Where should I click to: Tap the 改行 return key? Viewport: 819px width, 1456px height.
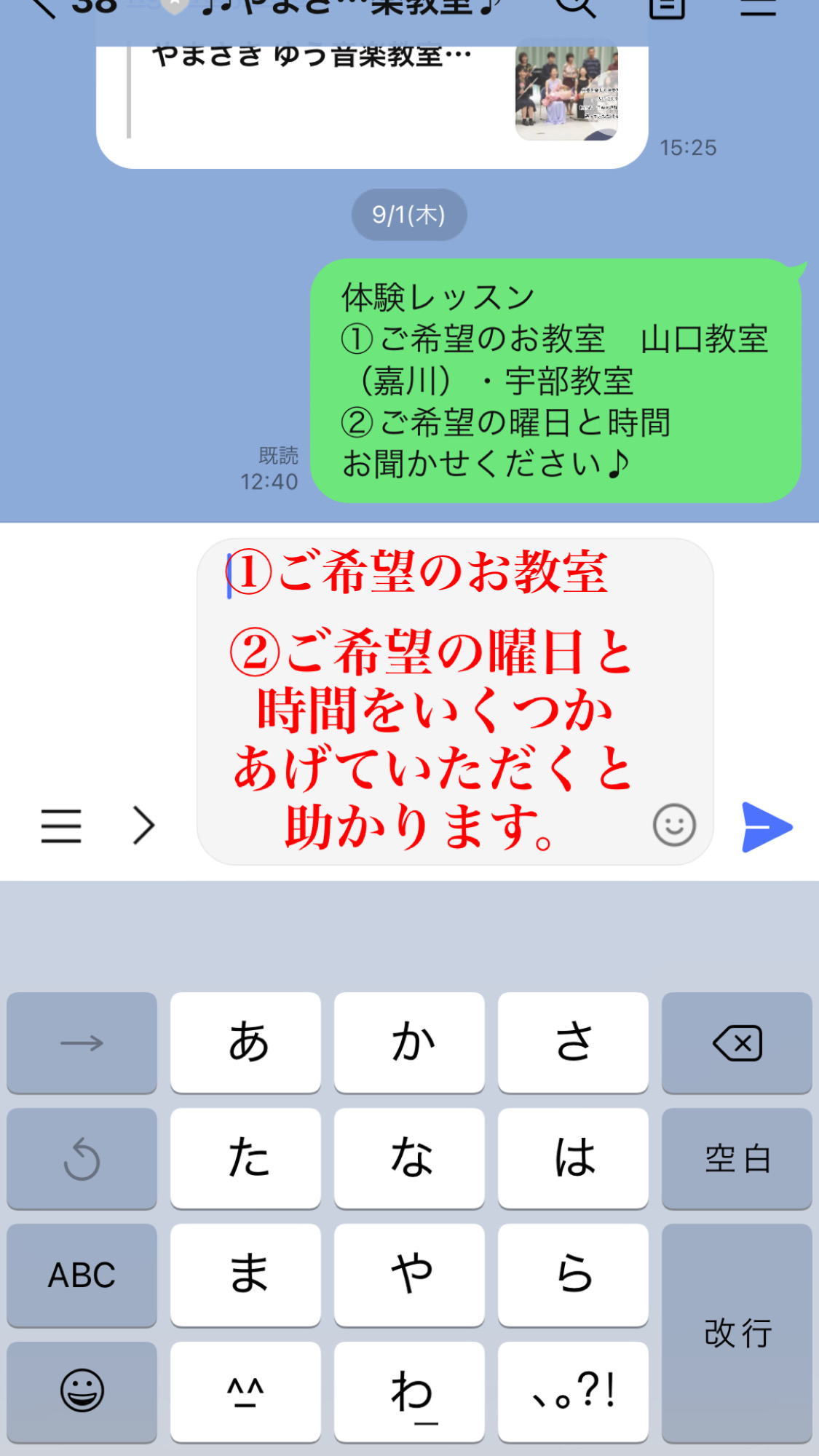click(x=737, y=1333)
